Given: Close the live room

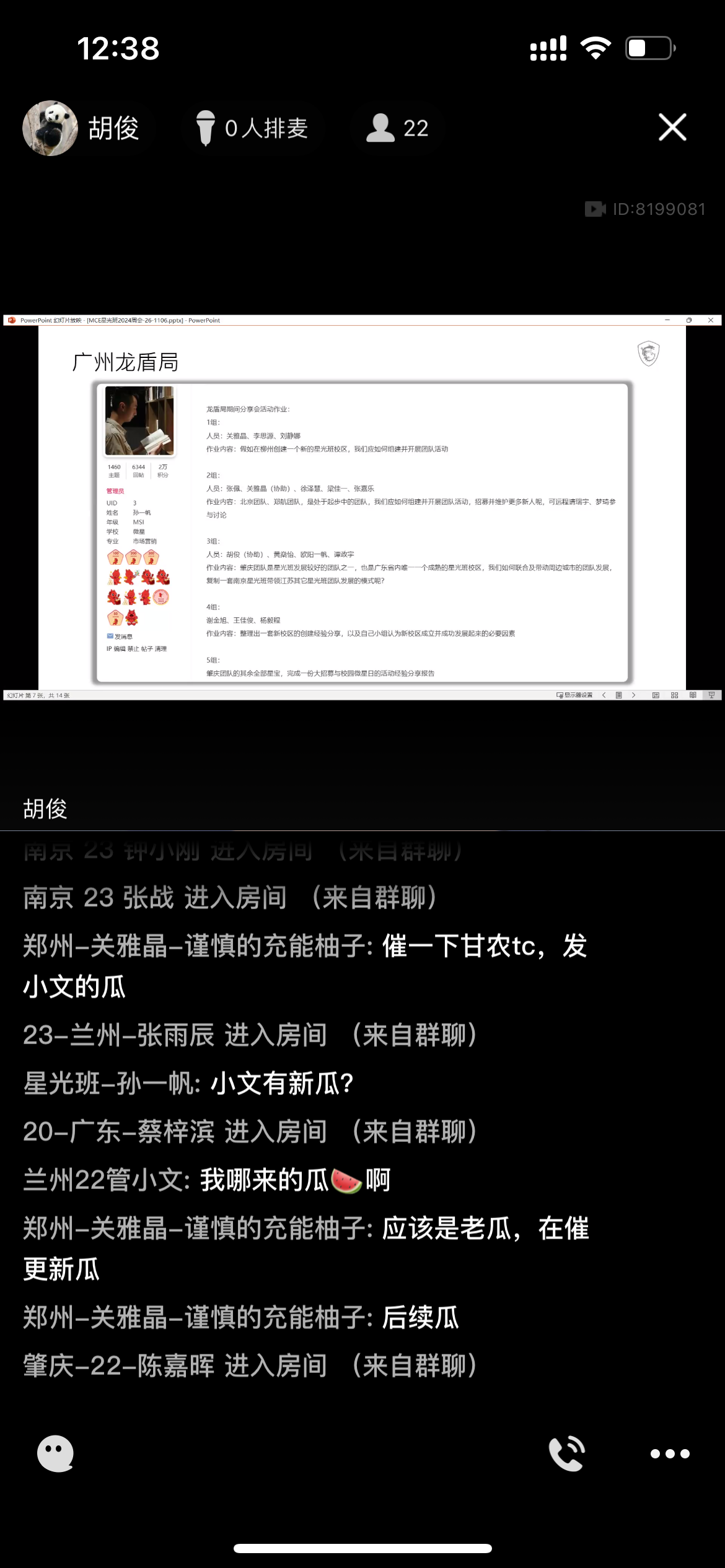Looking at the screenshot, I should 672,128.
